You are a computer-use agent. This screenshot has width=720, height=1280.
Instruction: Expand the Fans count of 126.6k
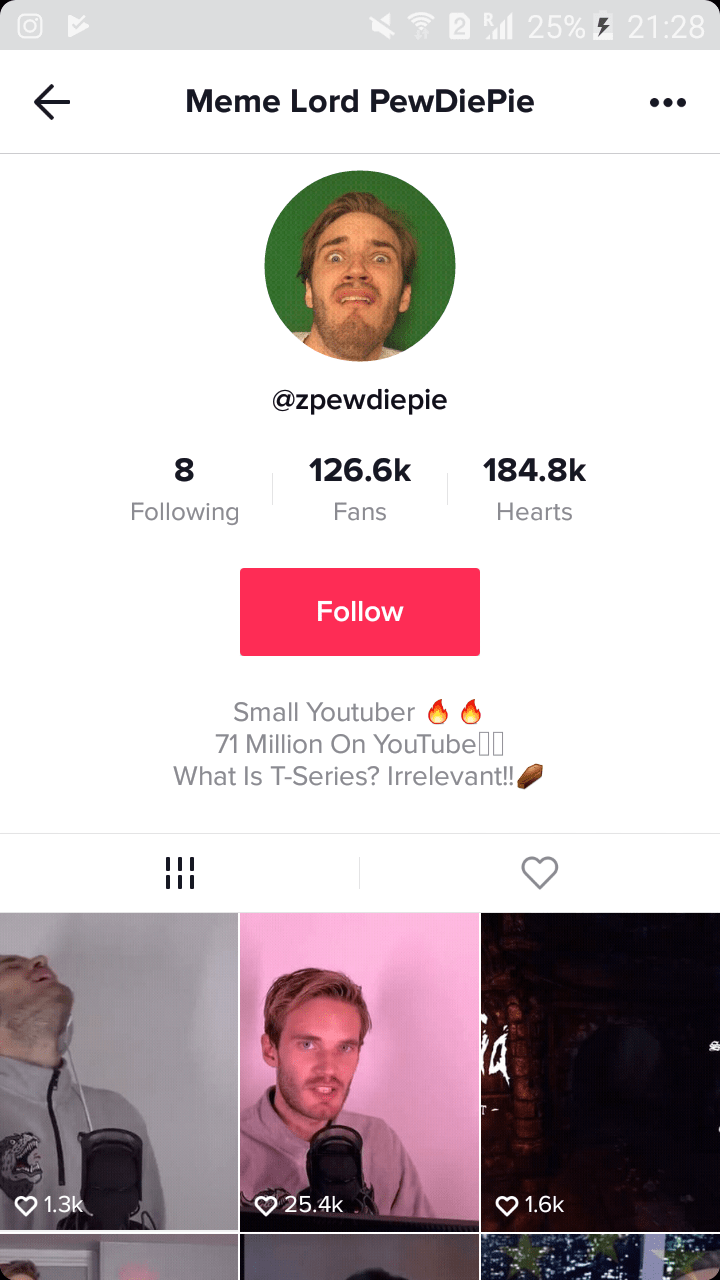359,487
